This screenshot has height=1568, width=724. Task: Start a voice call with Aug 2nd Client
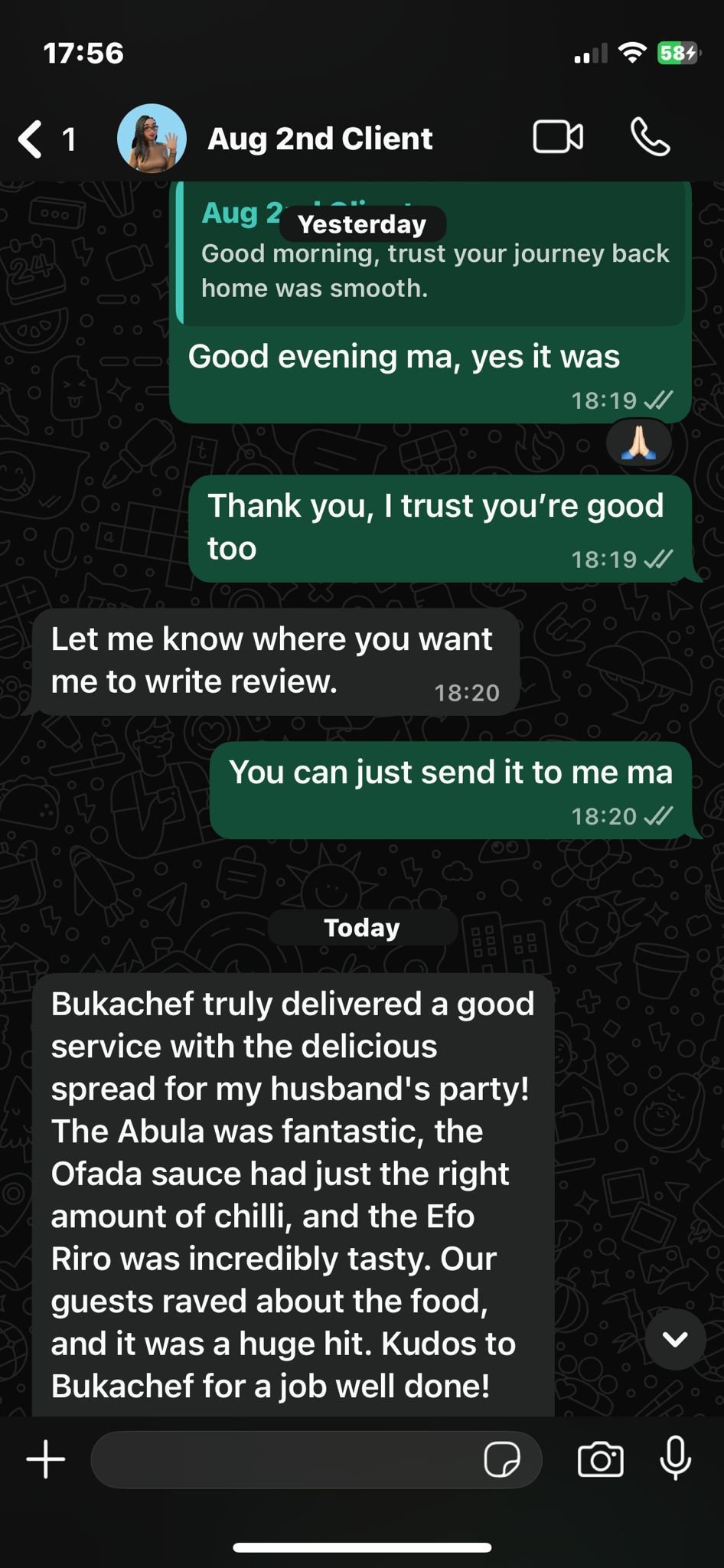pyautogui.click(x=651, y=138)
